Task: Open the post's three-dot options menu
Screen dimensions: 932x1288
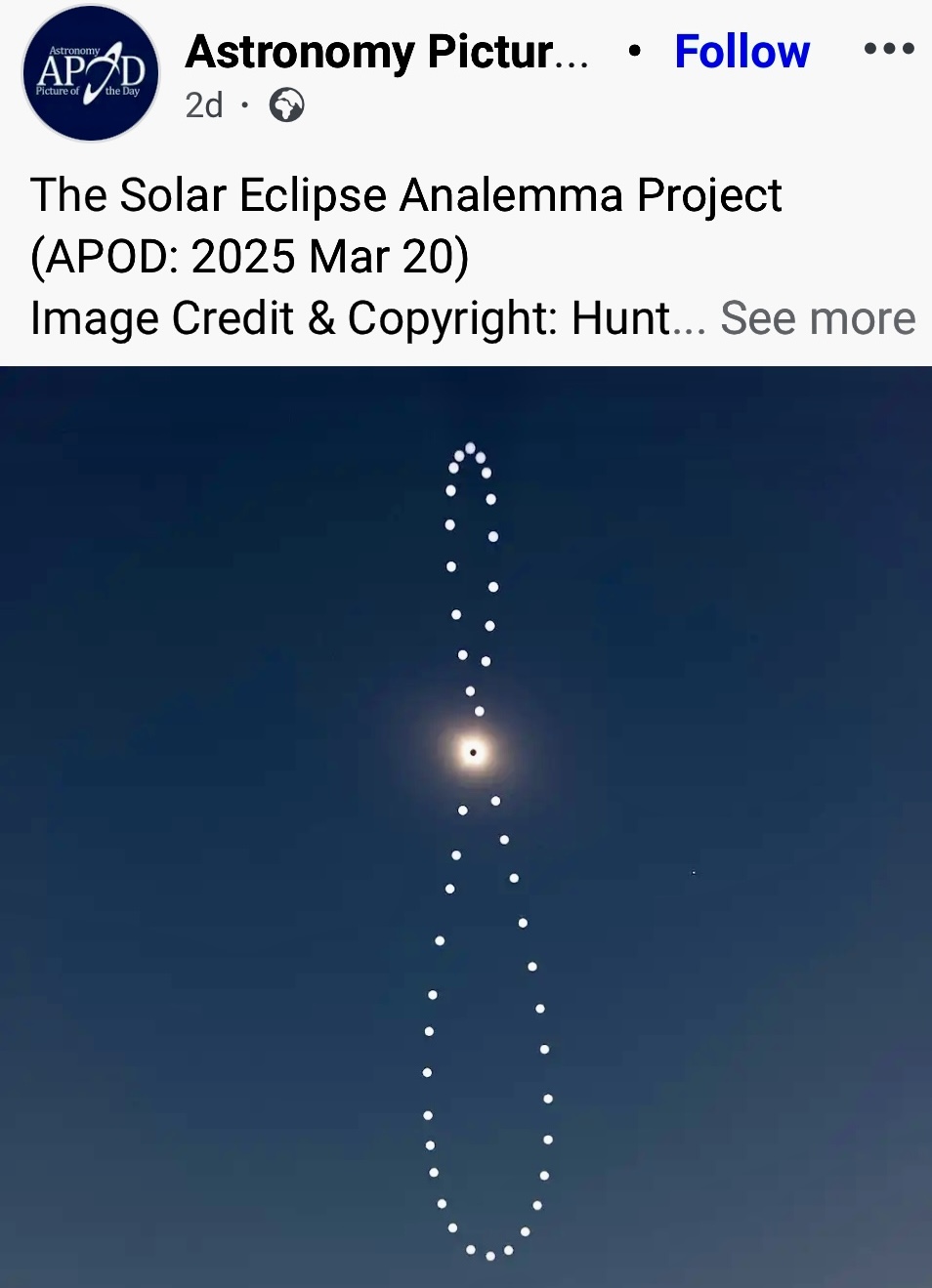Action: [889, 49]
